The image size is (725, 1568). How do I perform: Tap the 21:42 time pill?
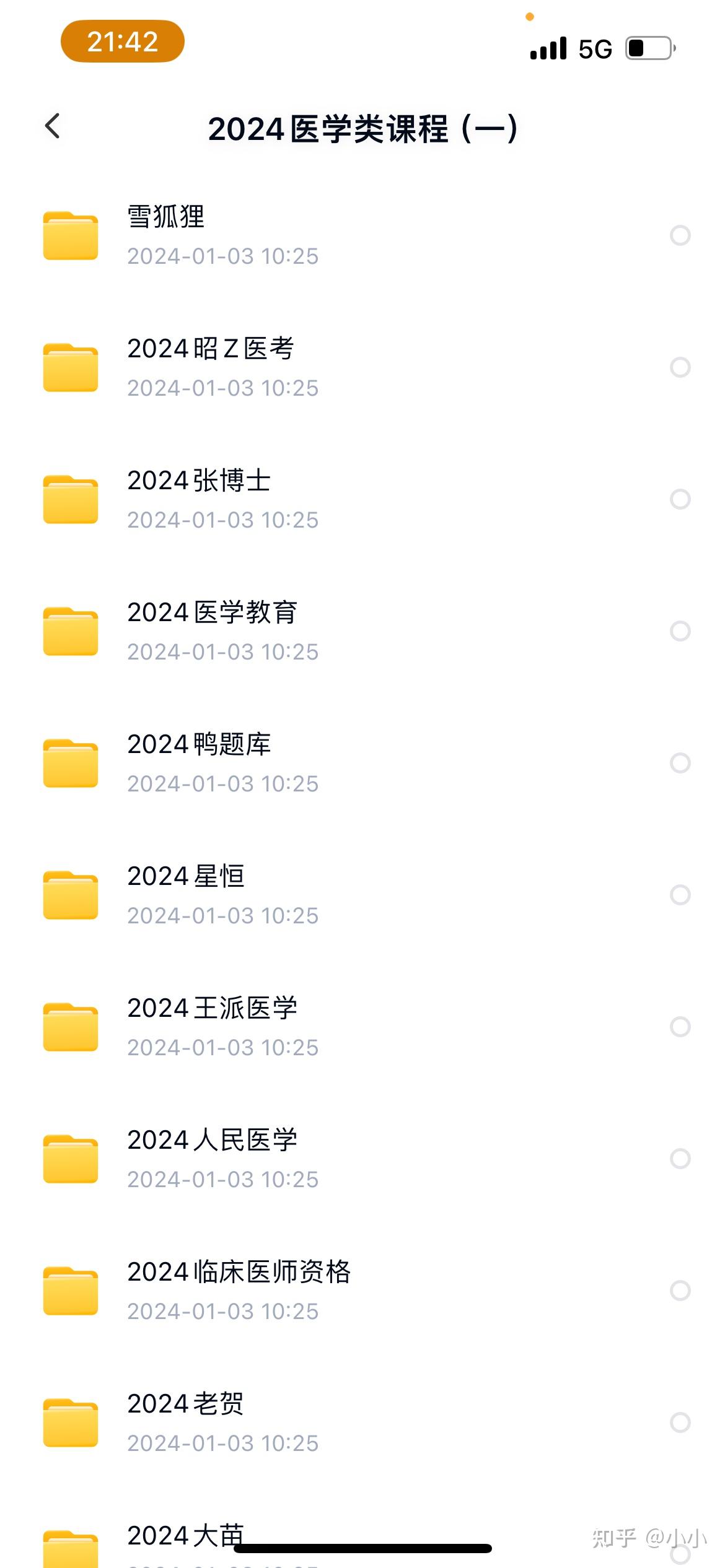pos(123,42)
